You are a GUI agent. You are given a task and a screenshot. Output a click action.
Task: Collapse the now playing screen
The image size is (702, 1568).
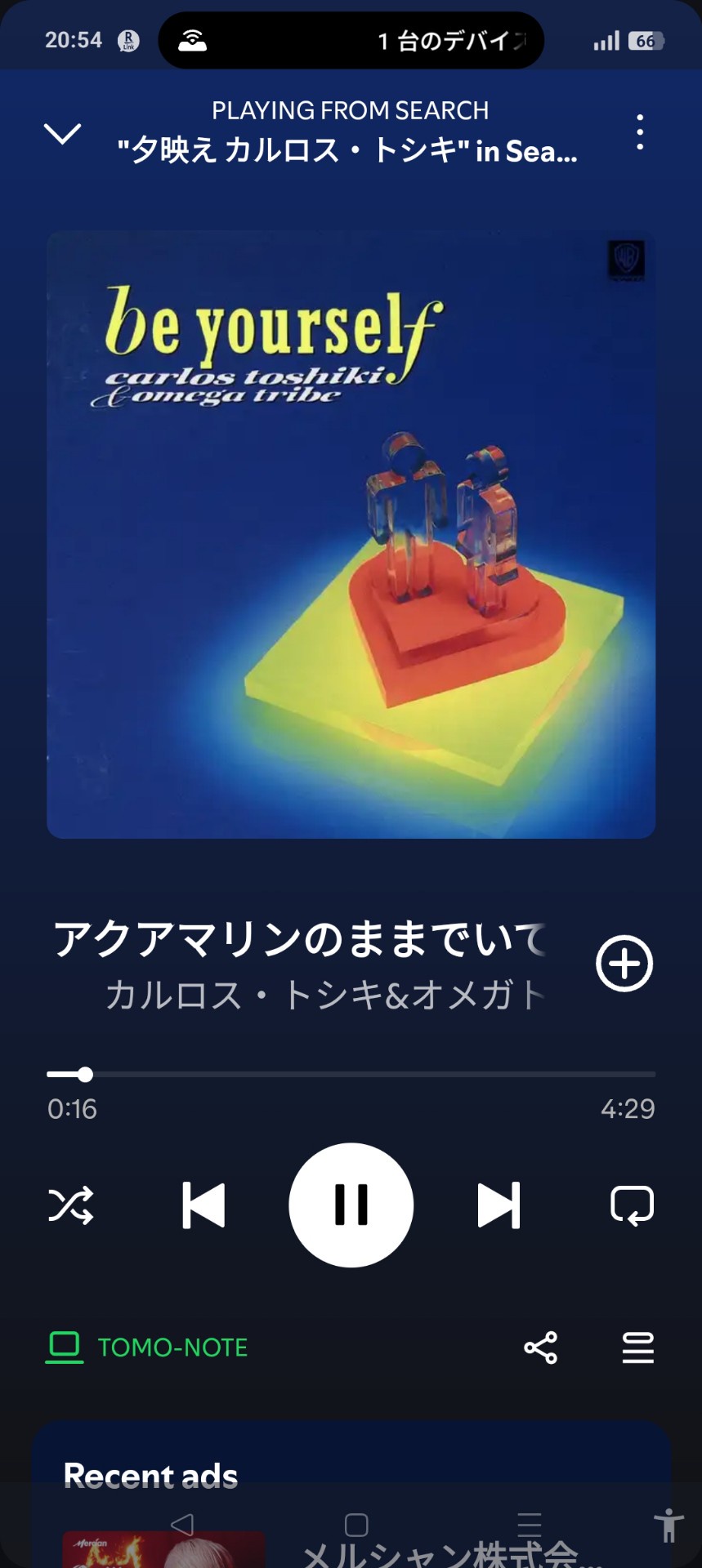[x=62, y=133]
